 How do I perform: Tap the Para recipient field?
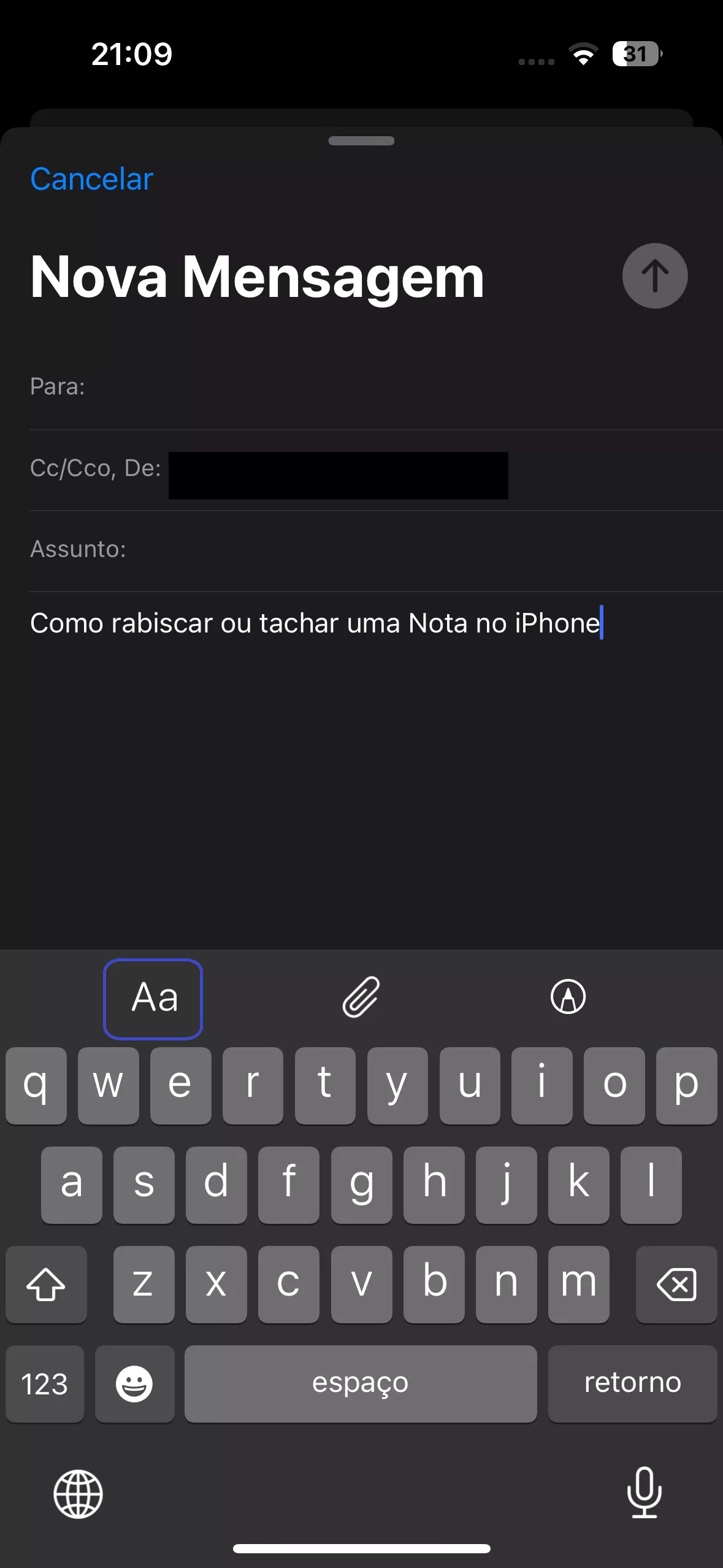click(x=361, y=386)
